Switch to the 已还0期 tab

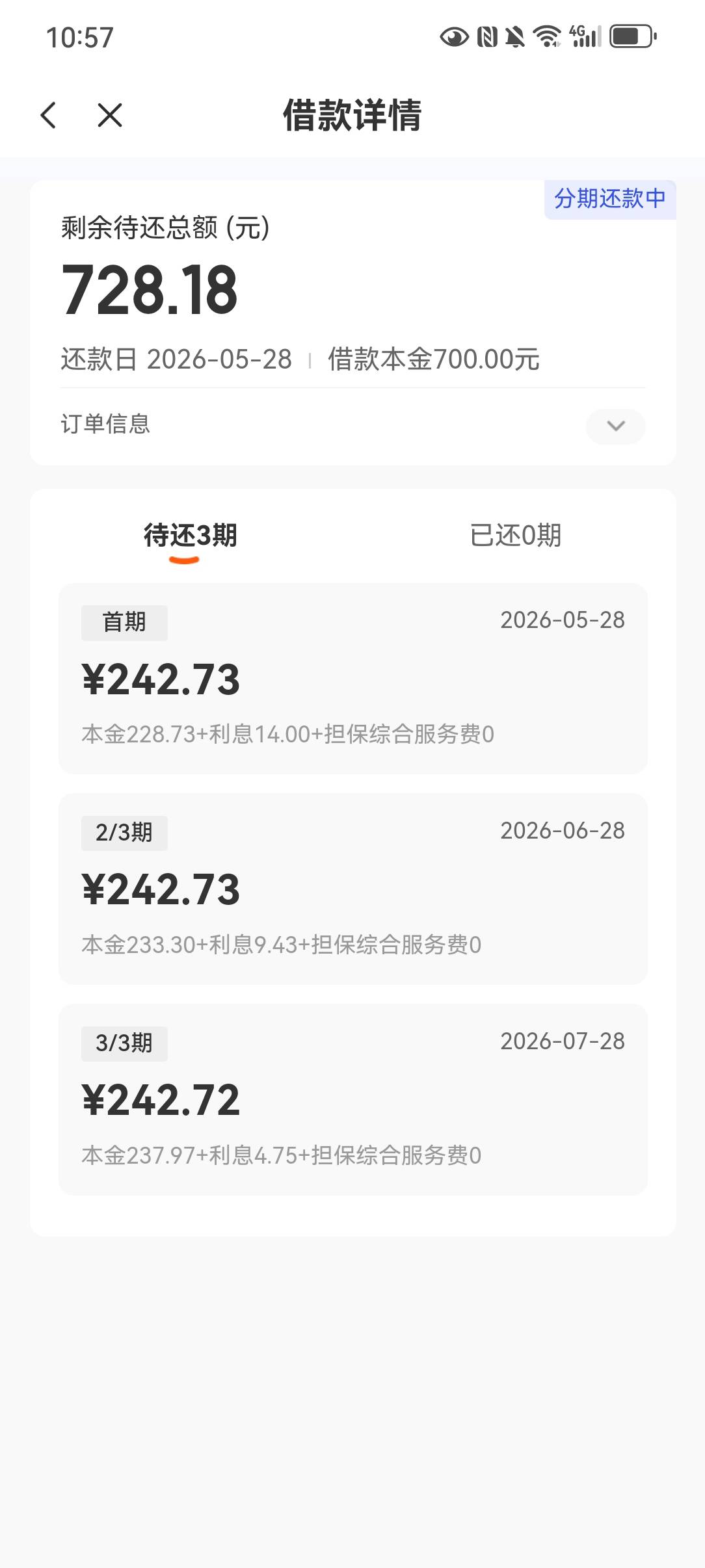pos(515,535)
